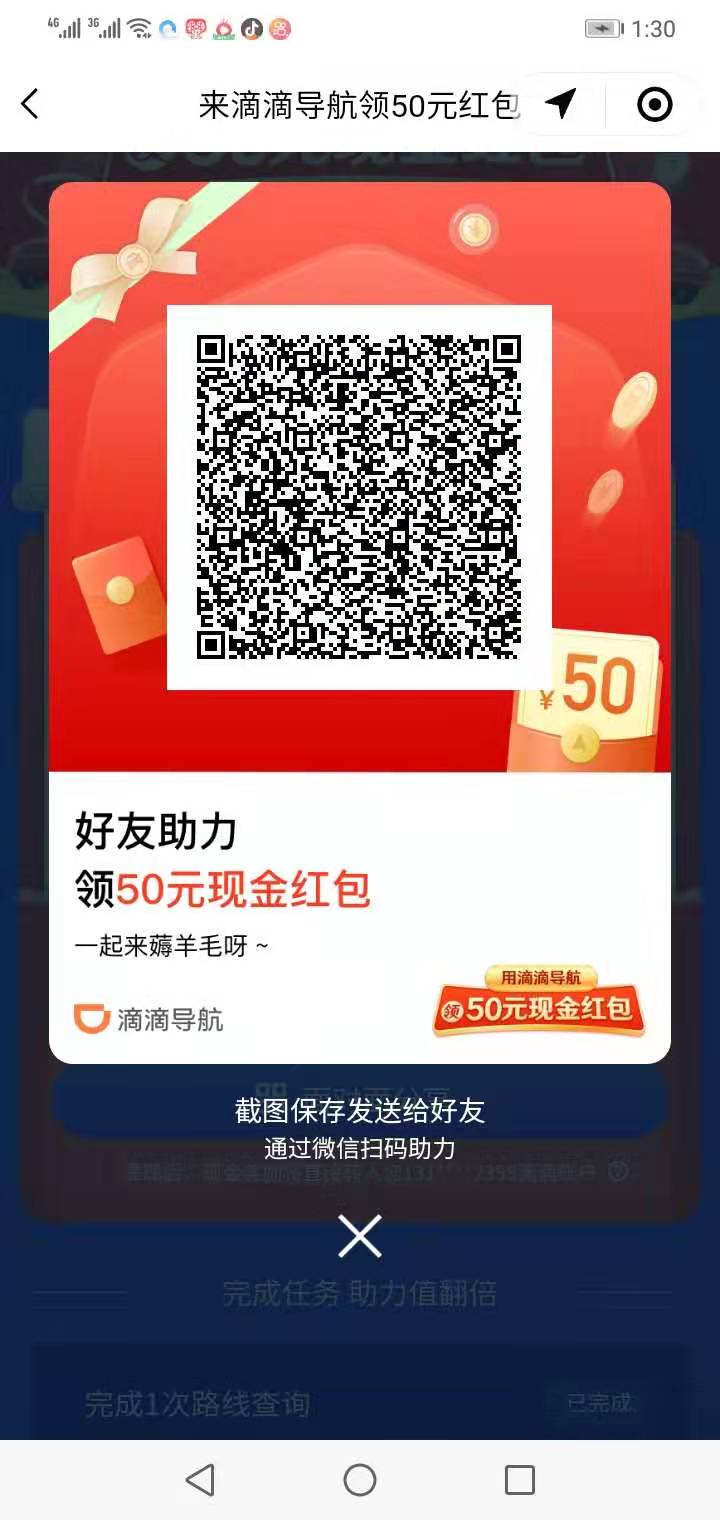Go back using the header arrow

point(30,104)
